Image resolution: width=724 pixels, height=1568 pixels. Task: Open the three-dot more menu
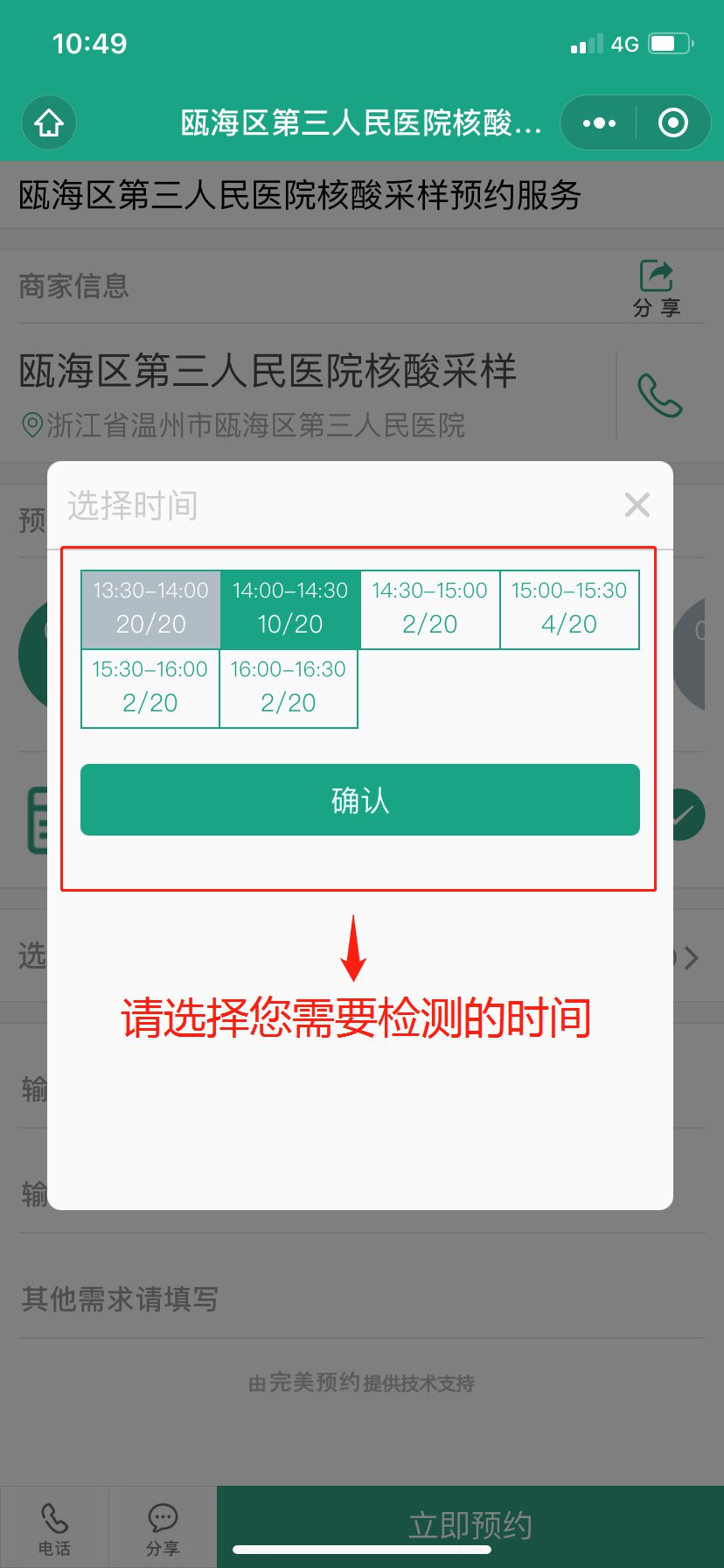[599, 123]
